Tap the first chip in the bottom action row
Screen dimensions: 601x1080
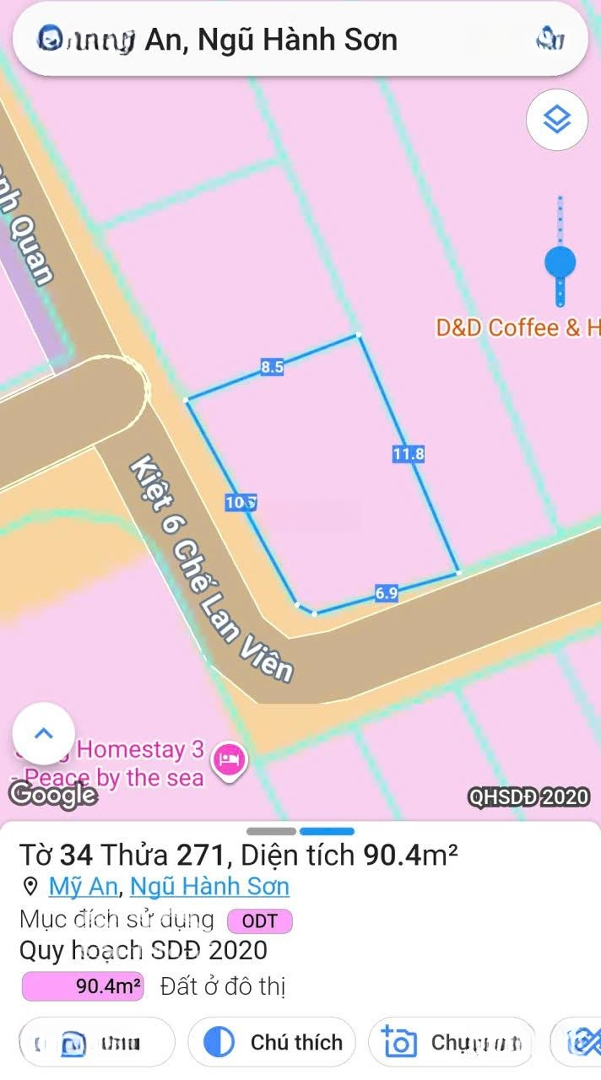97,1043
